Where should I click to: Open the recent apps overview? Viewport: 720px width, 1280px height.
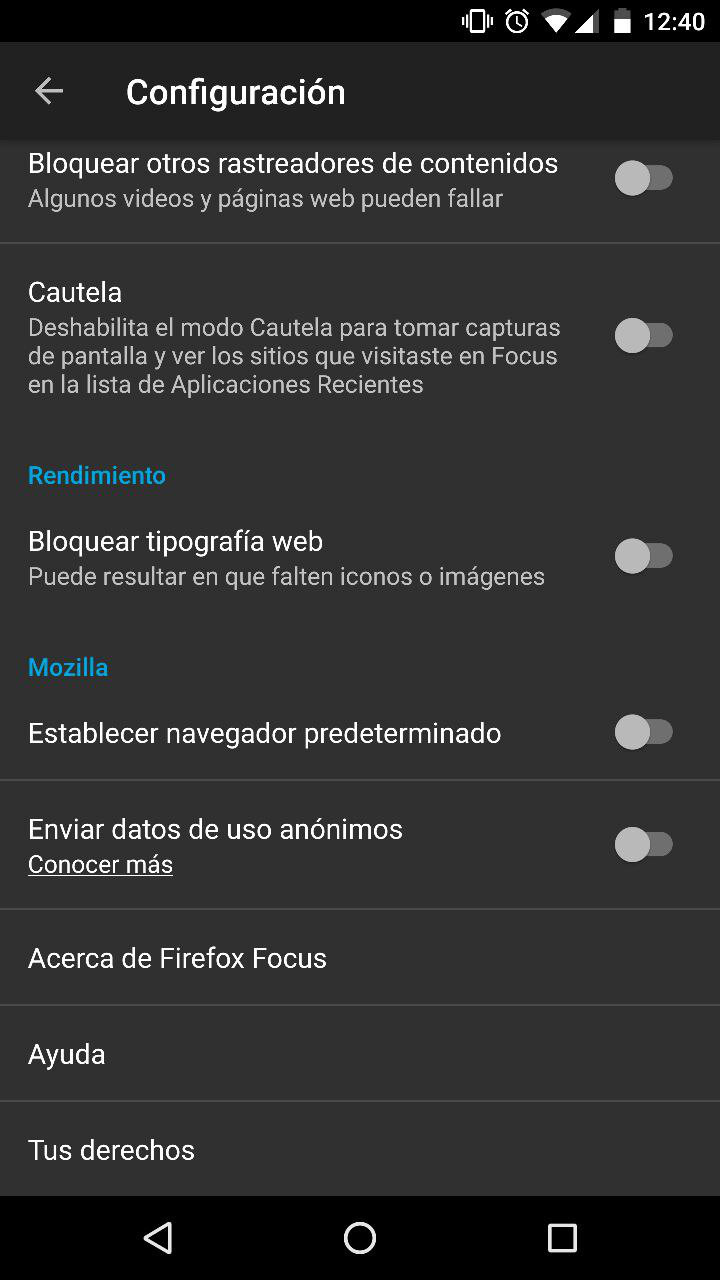[x=562, y=1238]
